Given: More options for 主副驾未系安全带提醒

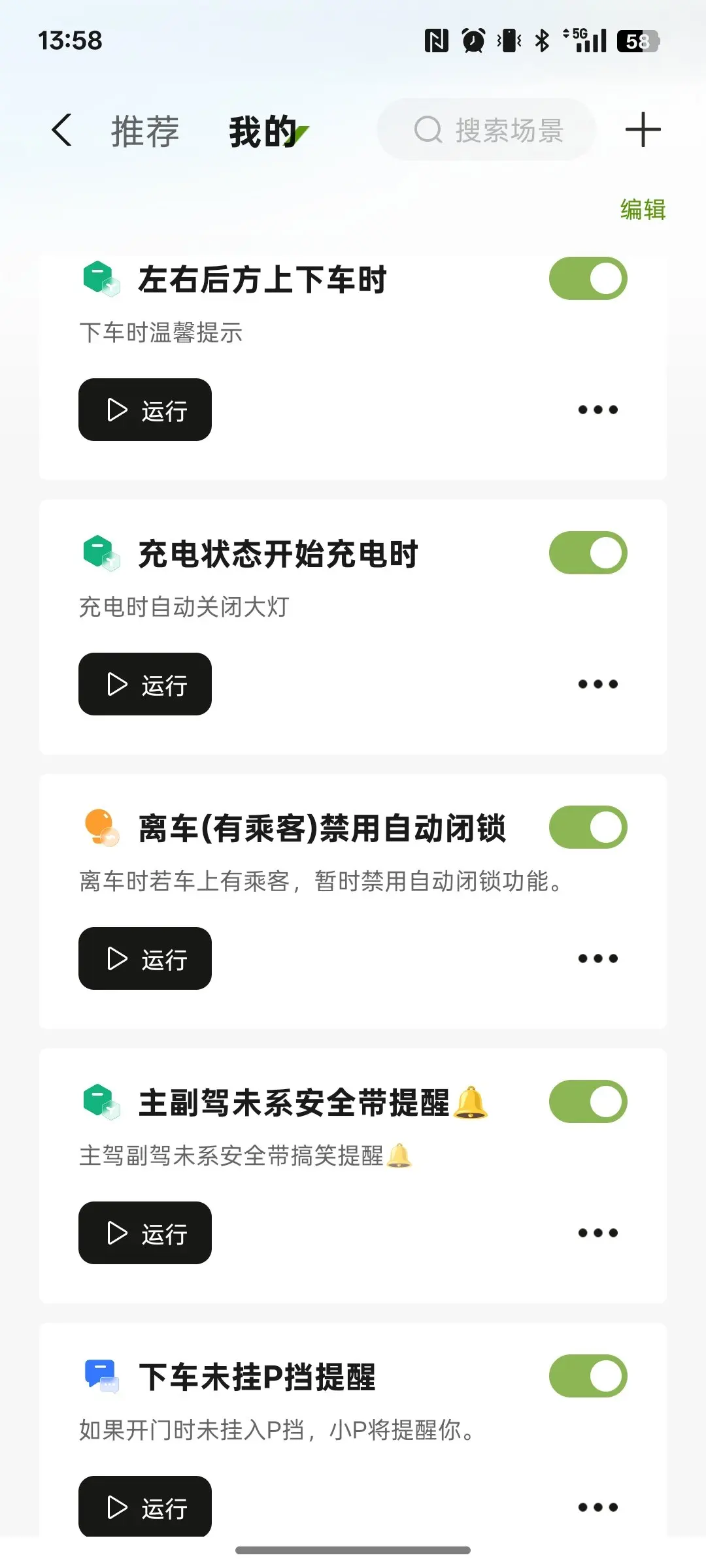Looking at the screenshot, I should (597, 1233).
